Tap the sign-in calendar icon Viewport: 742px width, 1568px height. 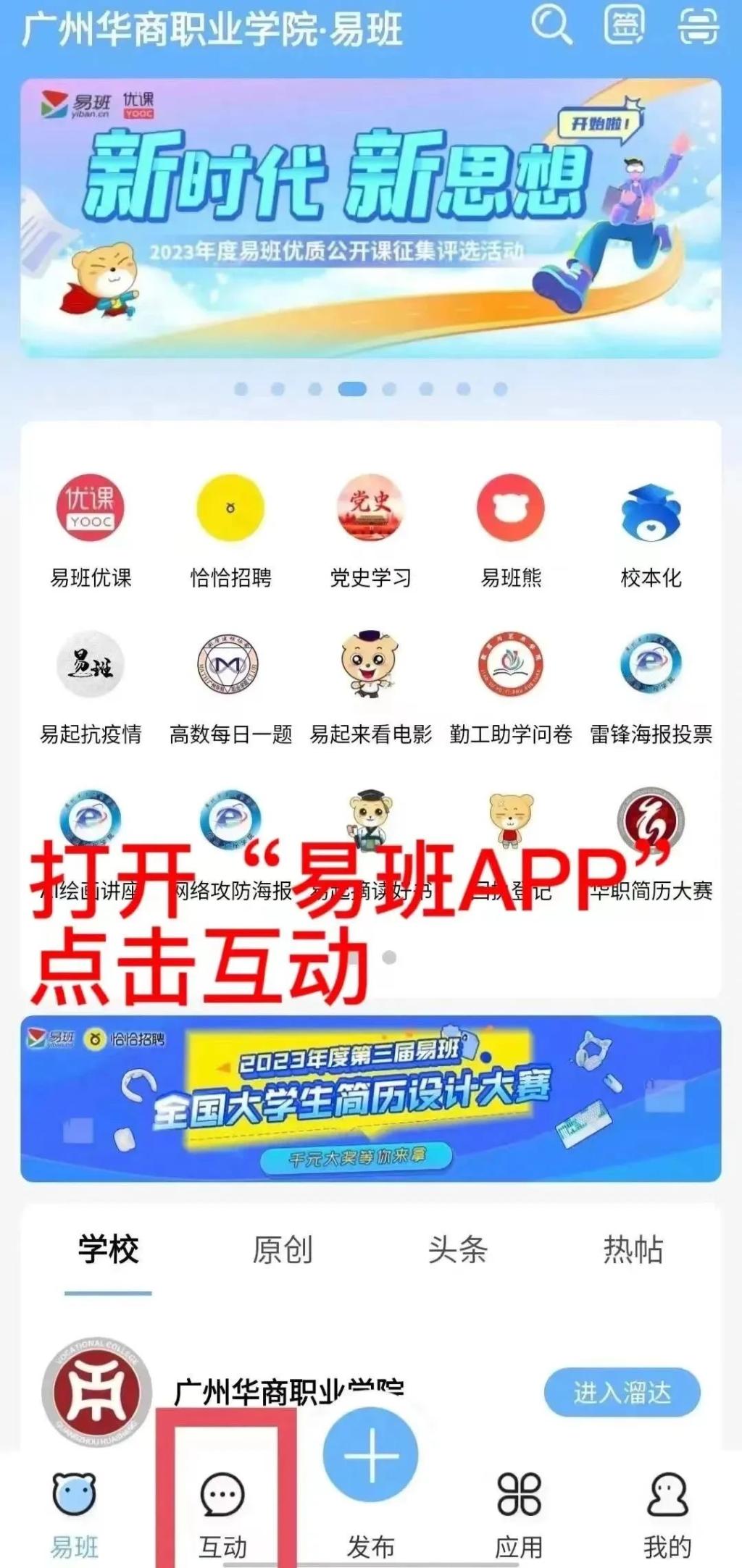coord(625,25)
